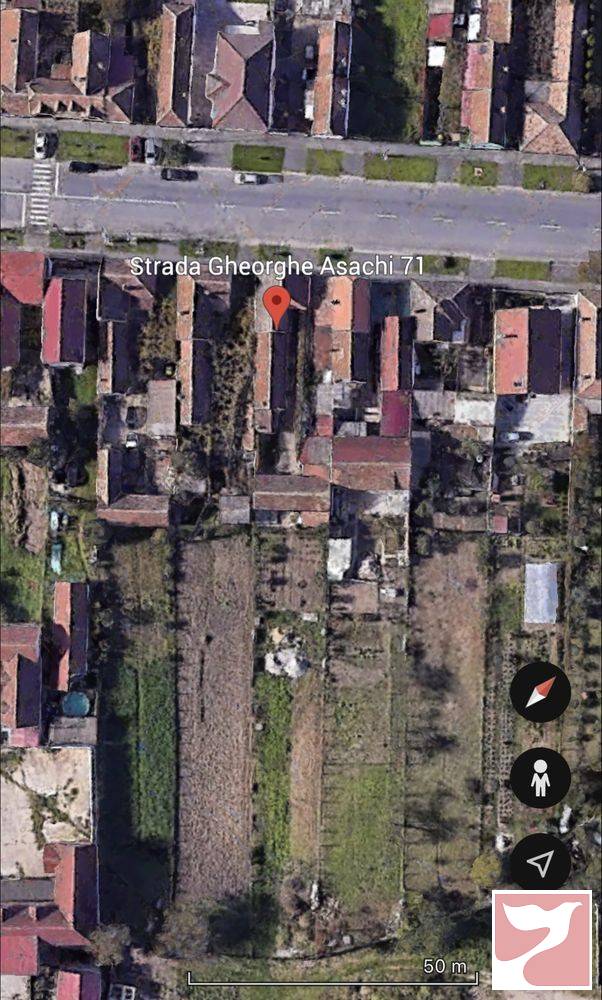Image resolution: width=602 pixels, height=1000 pixels.
Task: Tap the compass to reset north
Action: 540,692
